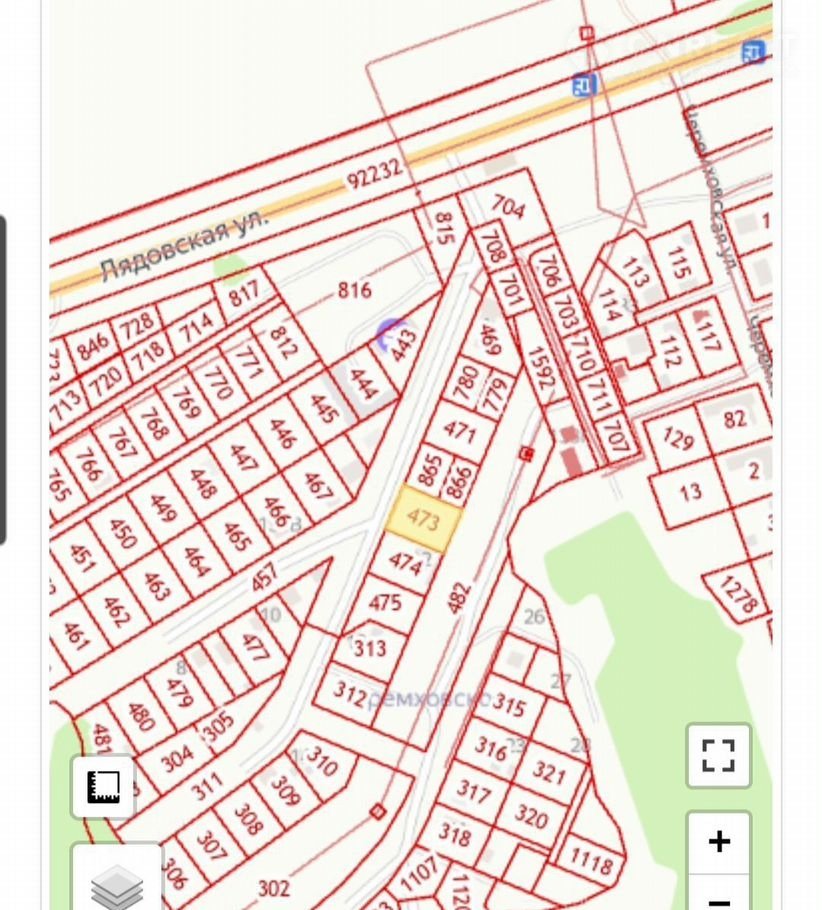Image resolution: width=822 pixels, height=910 pixels.
Task: Open the map layers selector
Action: [x=116, y=882]
